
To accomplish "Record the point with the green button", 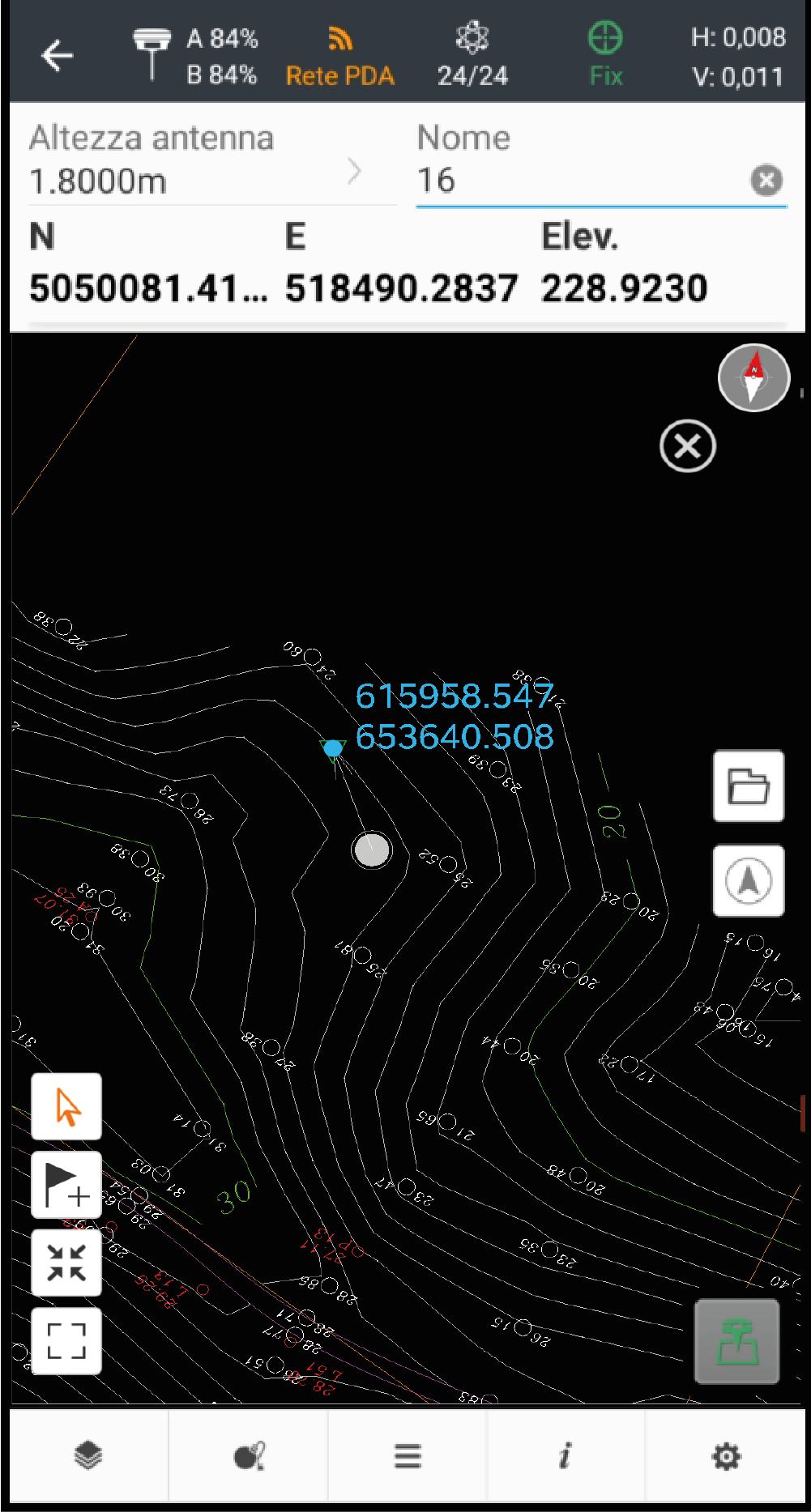I will click(736, 1341).
